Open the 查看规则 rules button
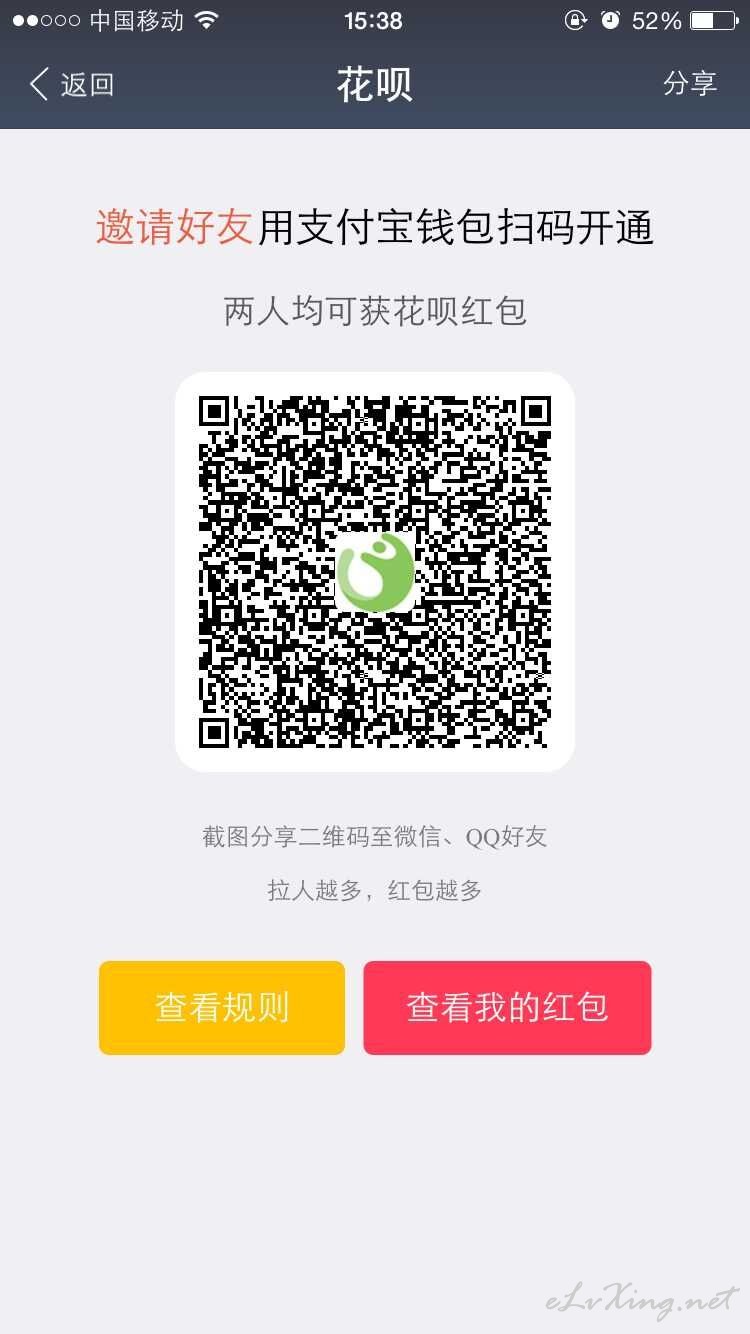Viewport: 750px width, 1334px height. coord(222,1008)
